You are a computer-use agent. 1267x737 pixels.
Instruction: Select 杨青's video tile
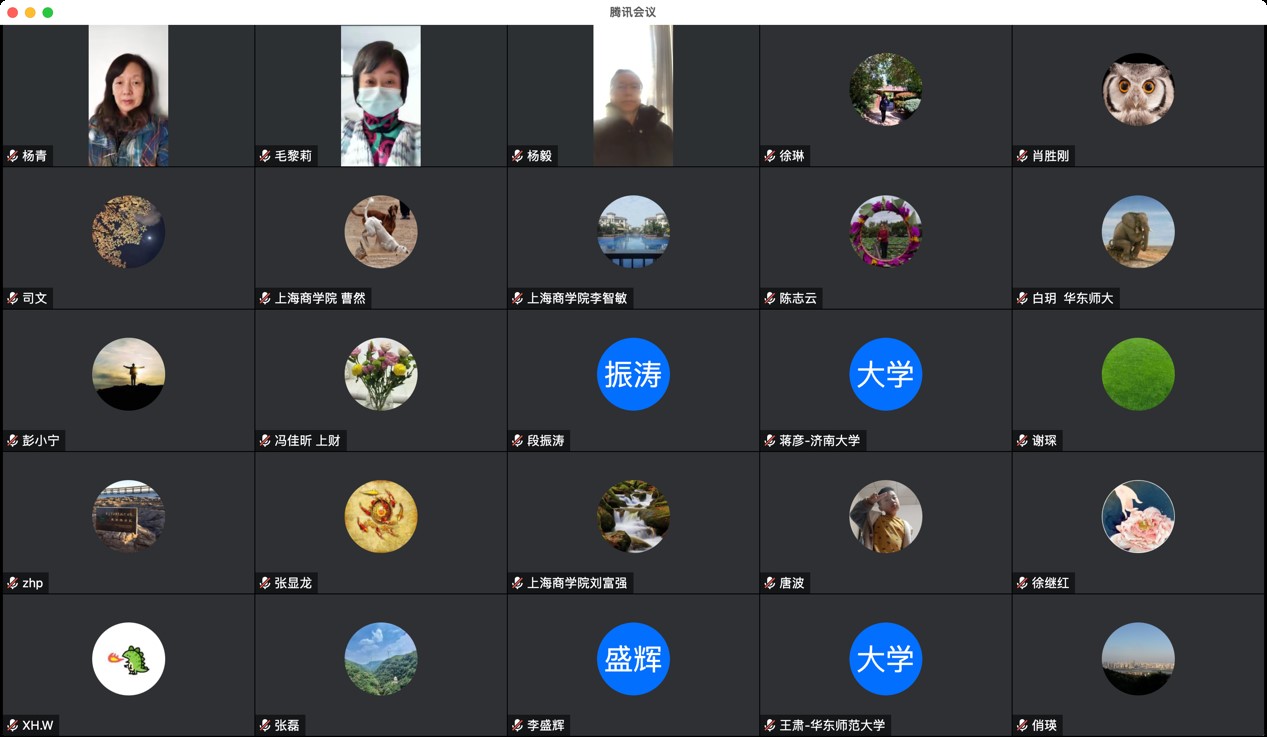point(128,96)
